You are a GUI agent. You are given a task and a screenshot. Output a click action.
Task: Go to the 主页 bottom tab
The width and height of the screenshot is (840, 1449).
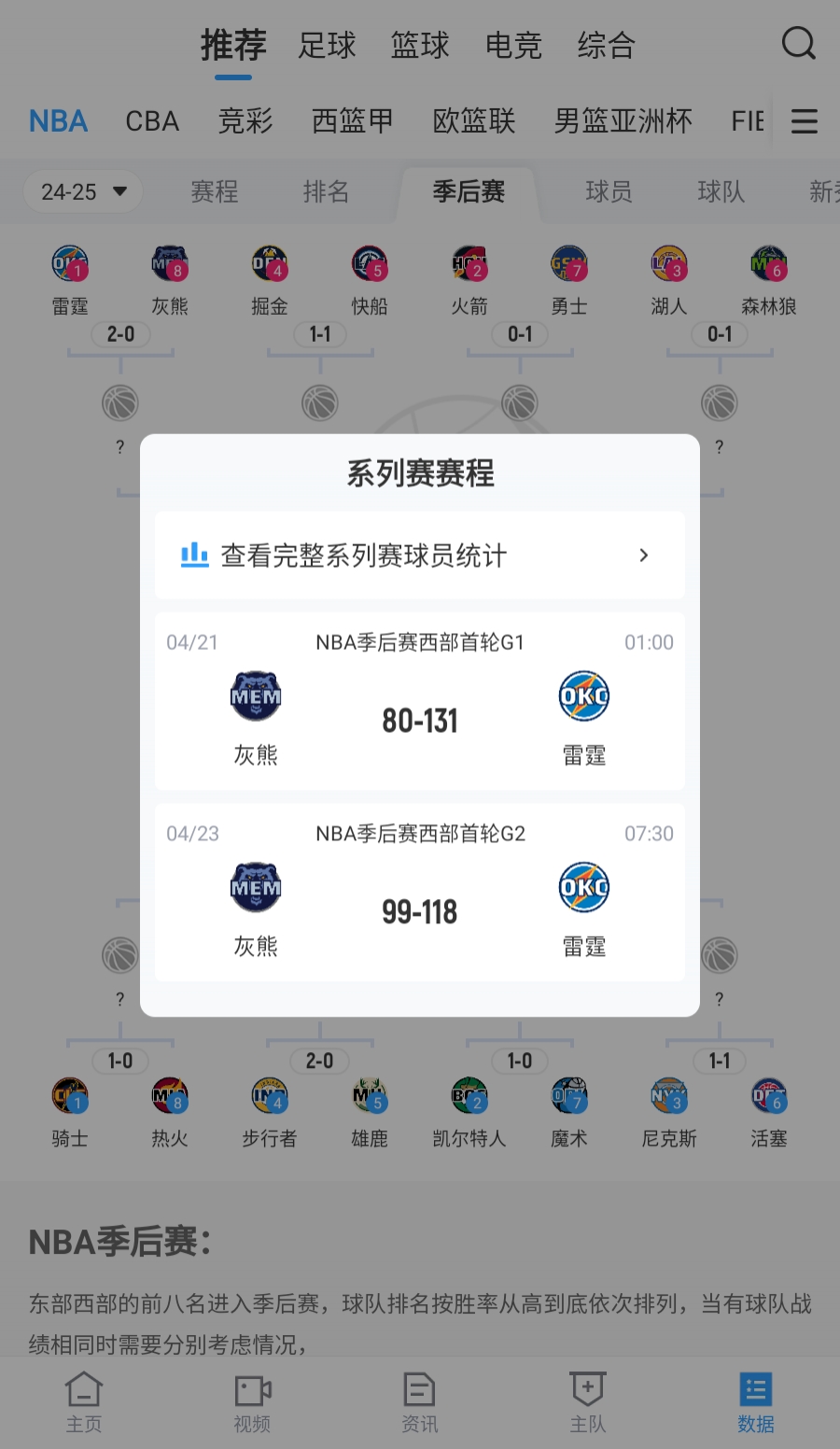84,1401
